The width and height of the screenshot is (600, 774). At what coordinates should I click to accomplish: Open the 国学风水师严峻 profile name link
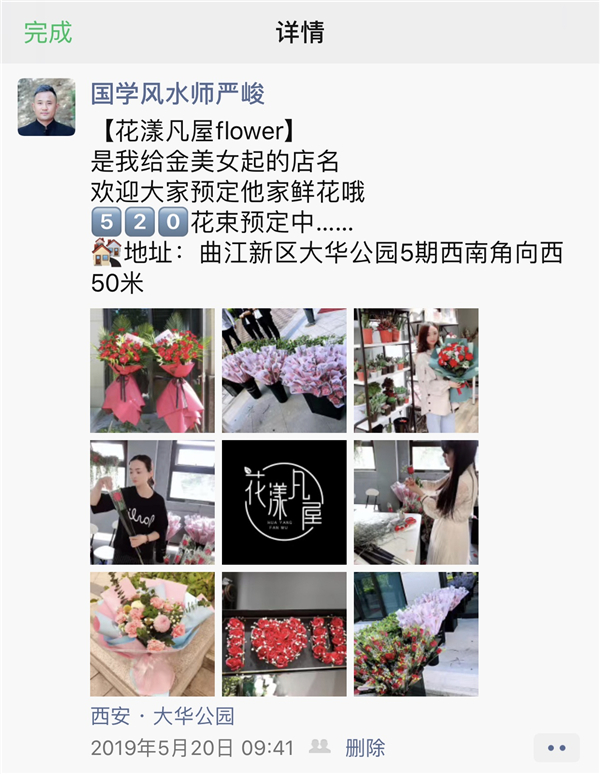177,94
